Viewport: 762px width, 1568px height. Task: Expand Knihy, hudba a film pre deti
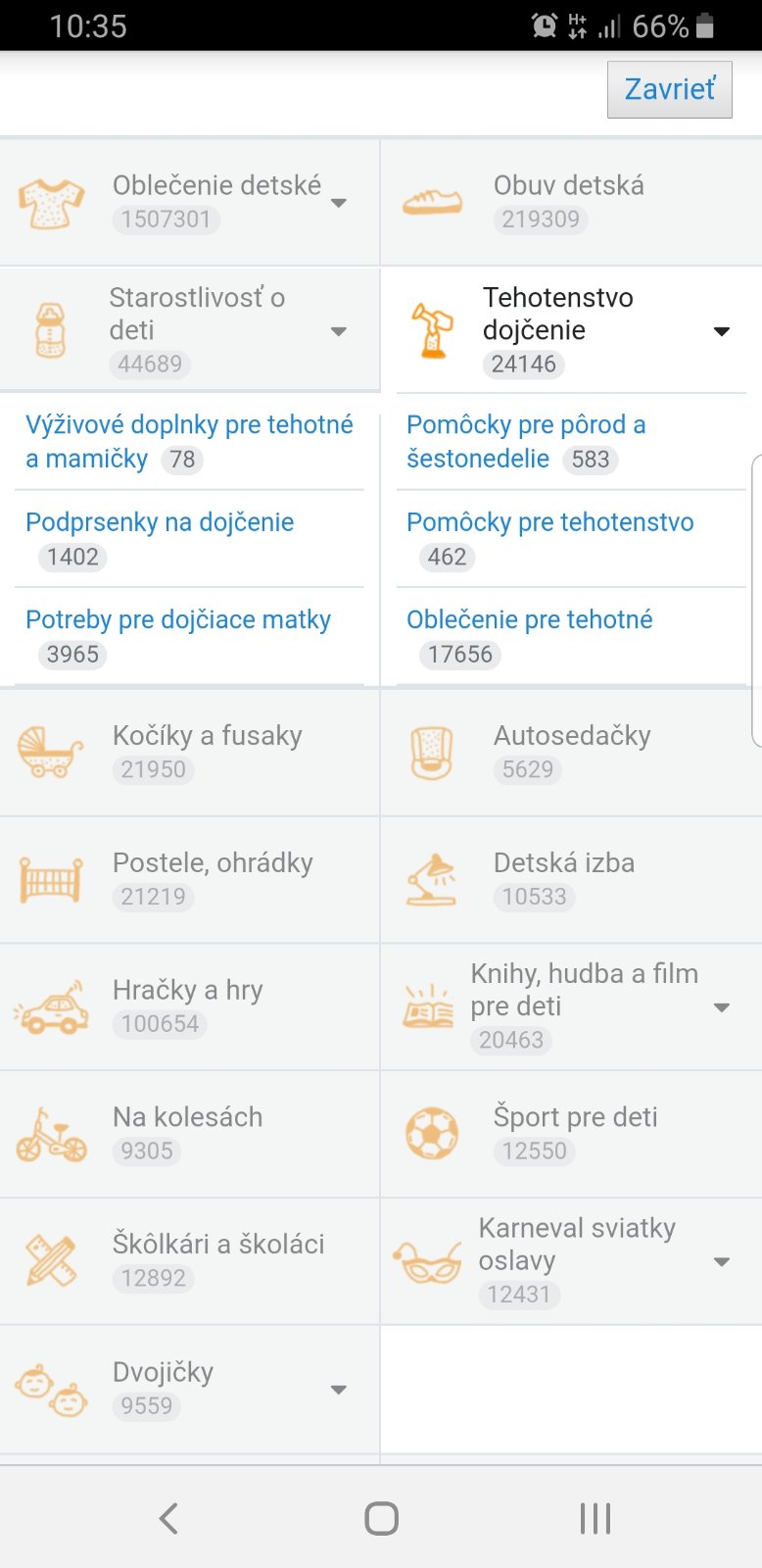tap(721, 1007)
